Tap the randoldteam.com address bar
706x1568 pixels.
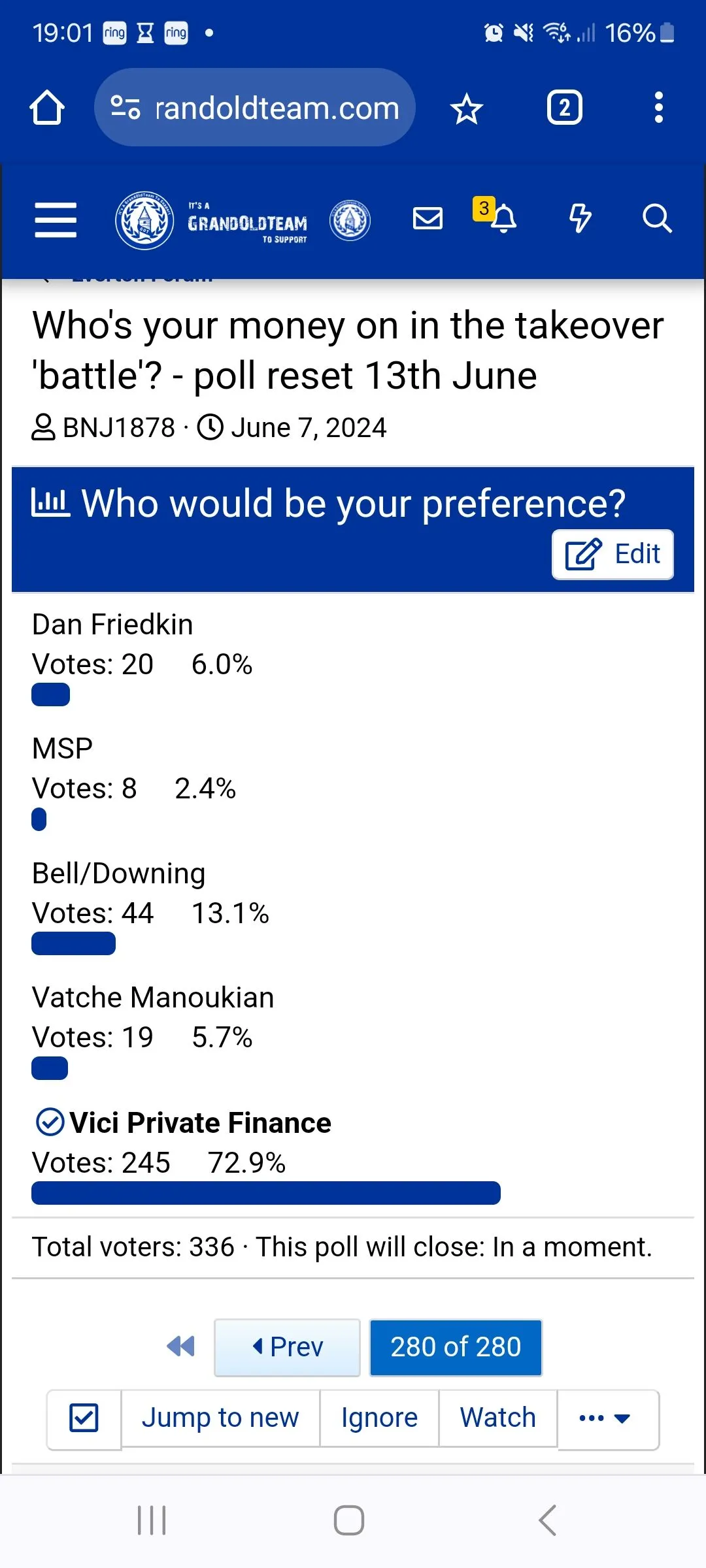[x=255, y=108]
